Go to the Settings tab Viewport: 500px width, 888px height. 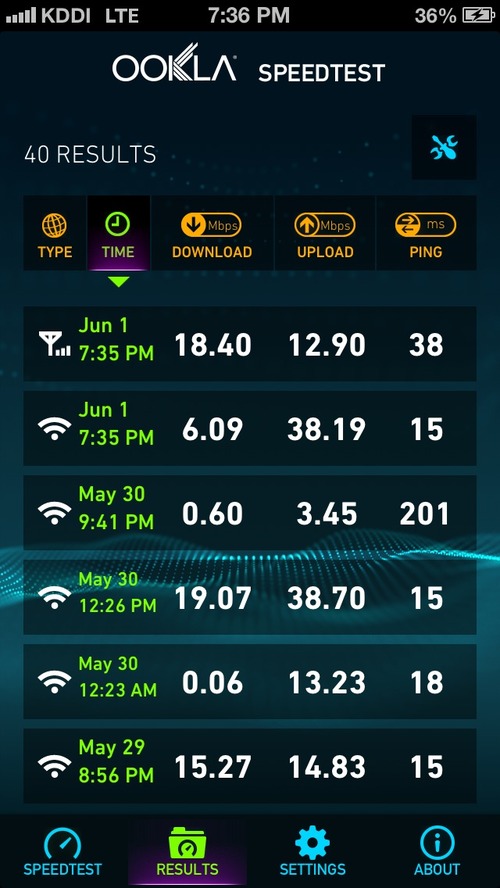(x=313, y=851)
